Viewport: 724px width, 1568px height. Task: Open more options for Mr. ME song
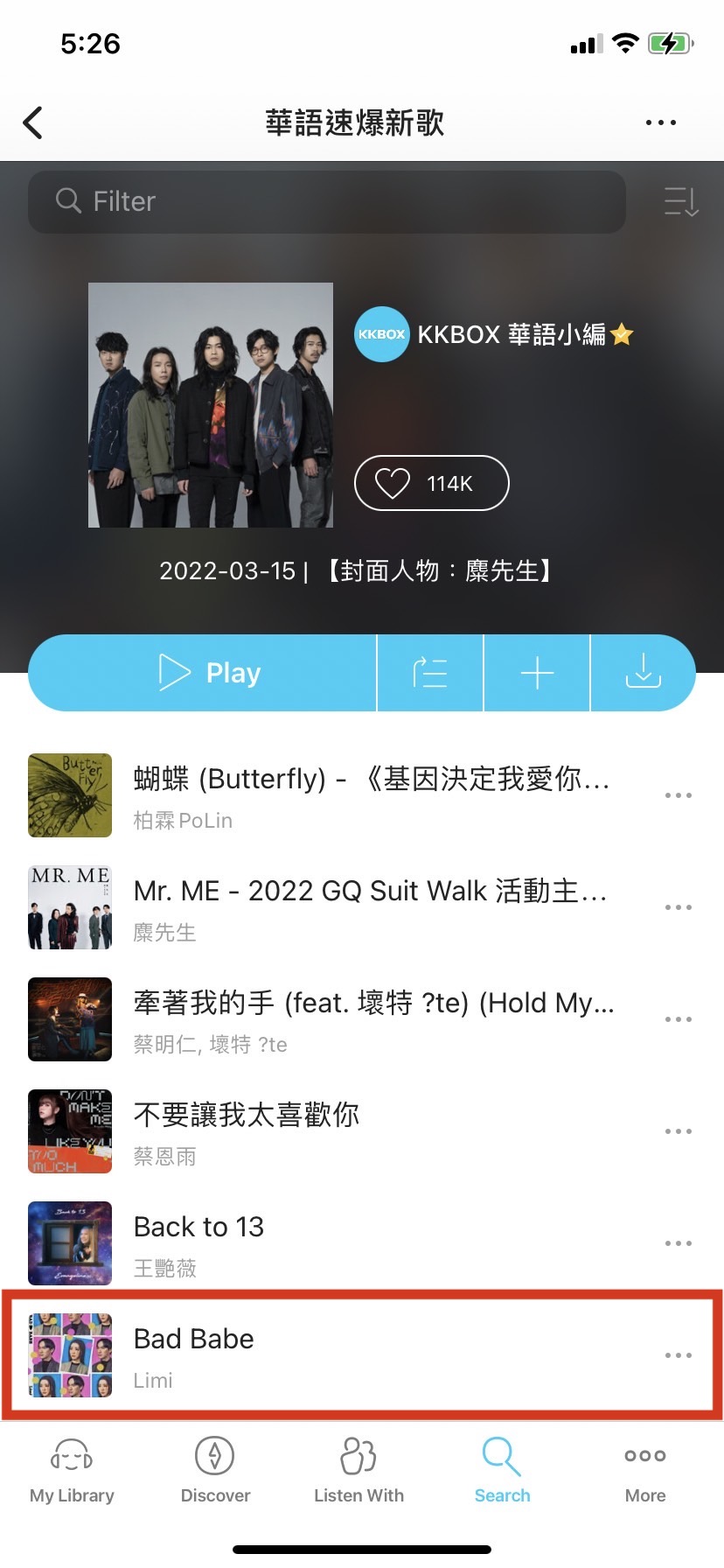(678, 907)
